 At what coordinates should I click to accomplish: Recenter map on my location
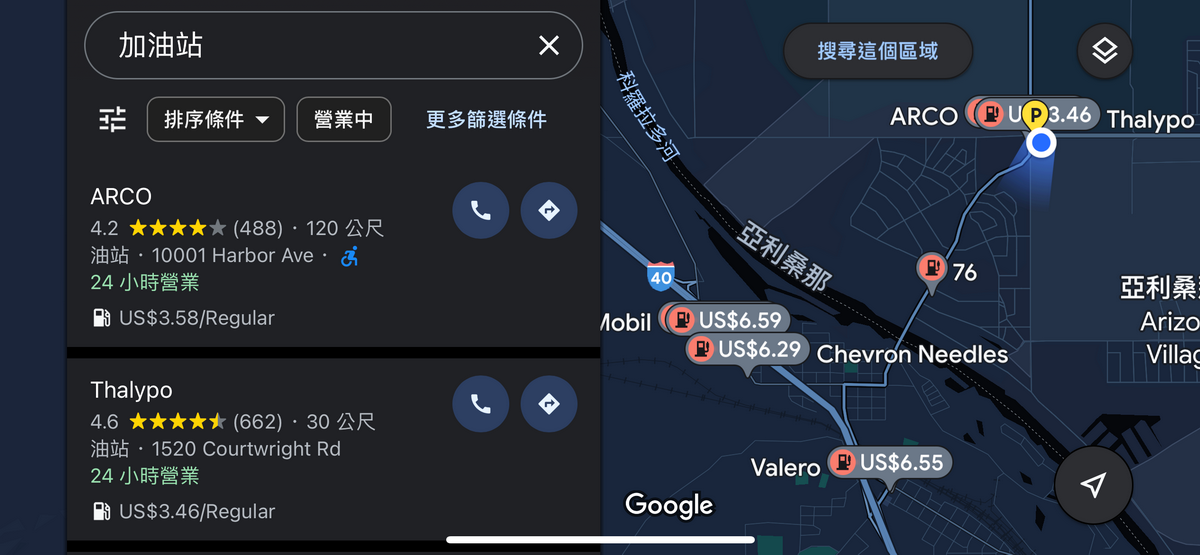[1094, 485]
